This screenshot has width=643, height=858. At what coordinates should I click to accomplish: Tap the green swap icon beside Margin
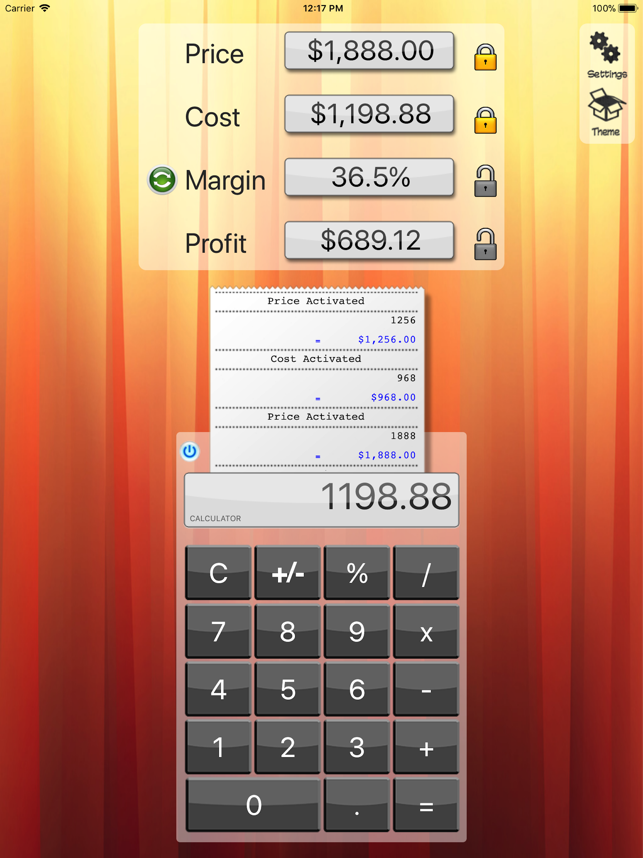(162, 180)
